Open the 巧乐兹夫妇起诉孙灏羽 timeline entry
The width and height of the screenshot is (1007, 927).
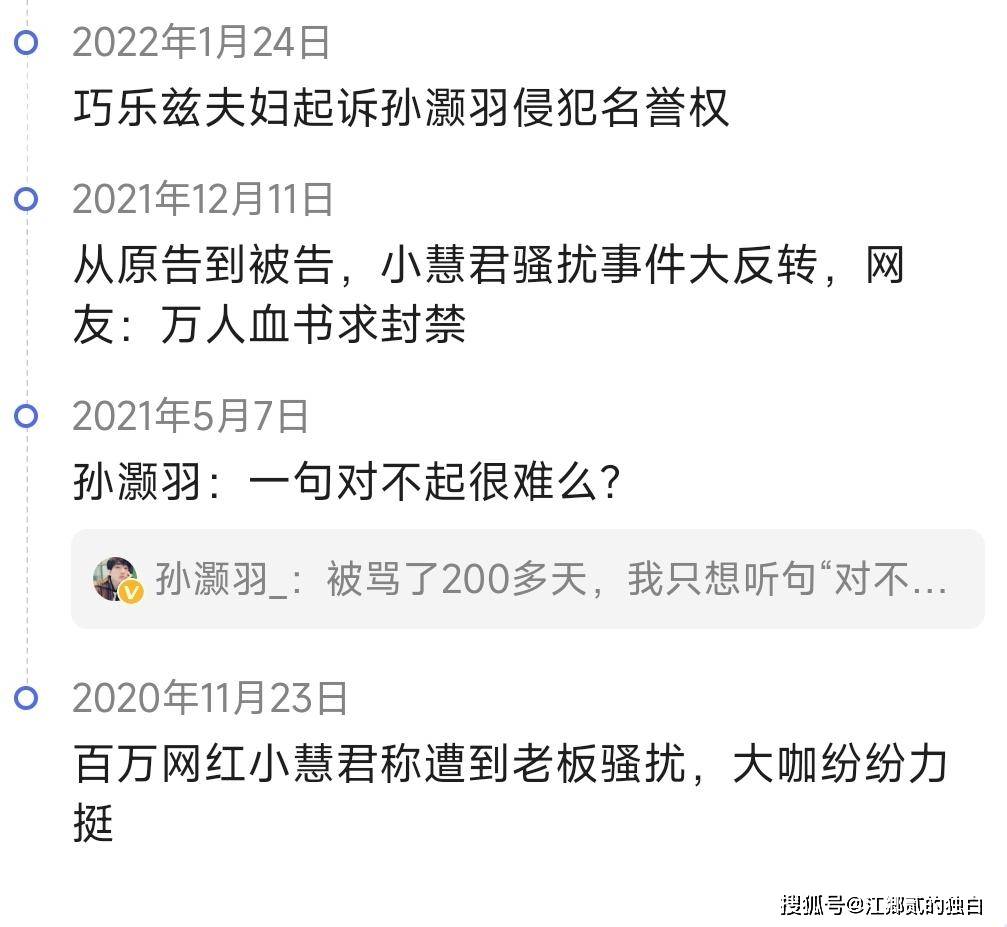pyautogui.click(x=401, y=108)
